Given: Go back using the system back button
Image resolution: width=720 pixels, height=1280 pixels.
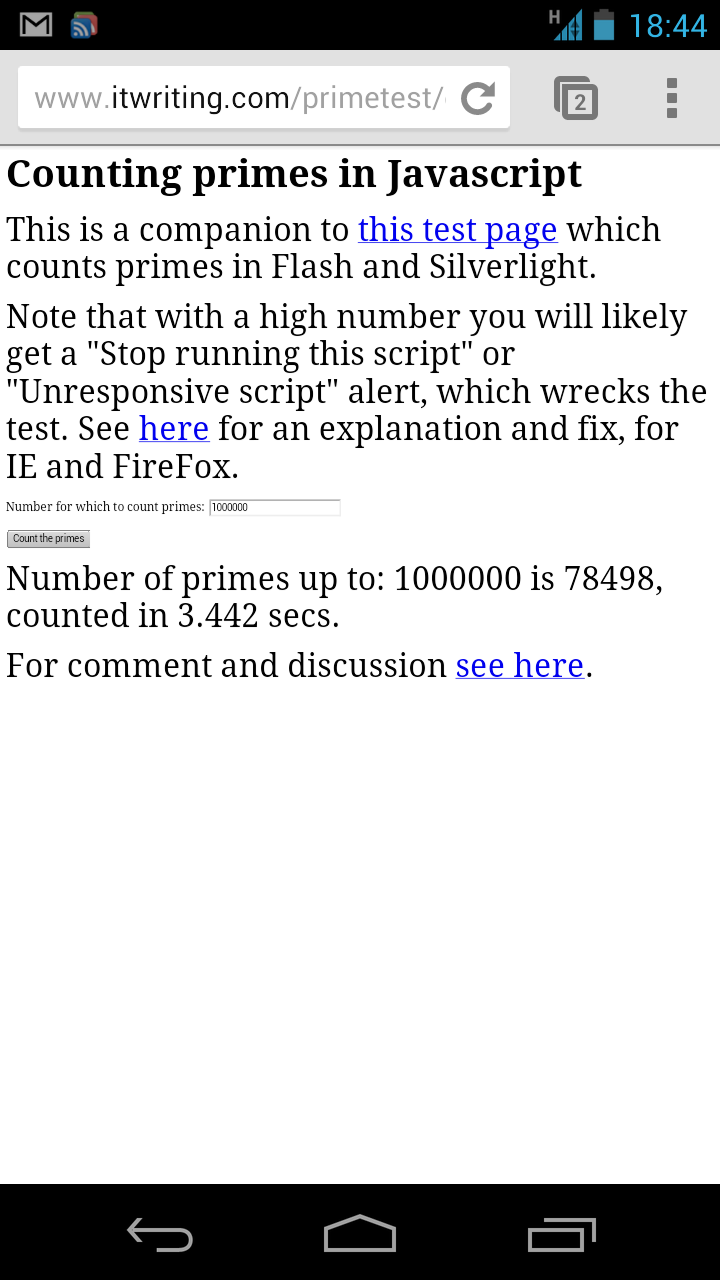Looking at the screenshot, I should point(160,1234).
